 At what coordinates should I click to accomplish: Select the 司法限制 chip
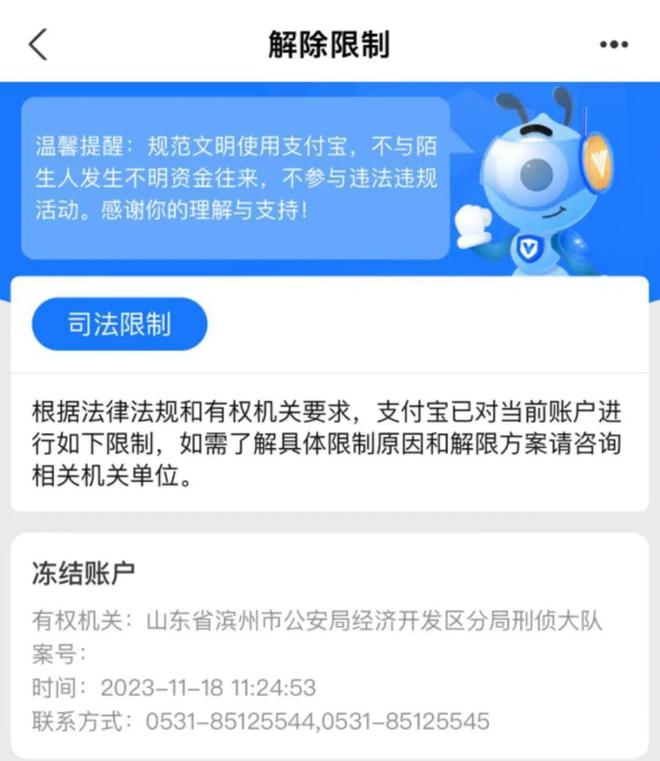click(119, 324)
